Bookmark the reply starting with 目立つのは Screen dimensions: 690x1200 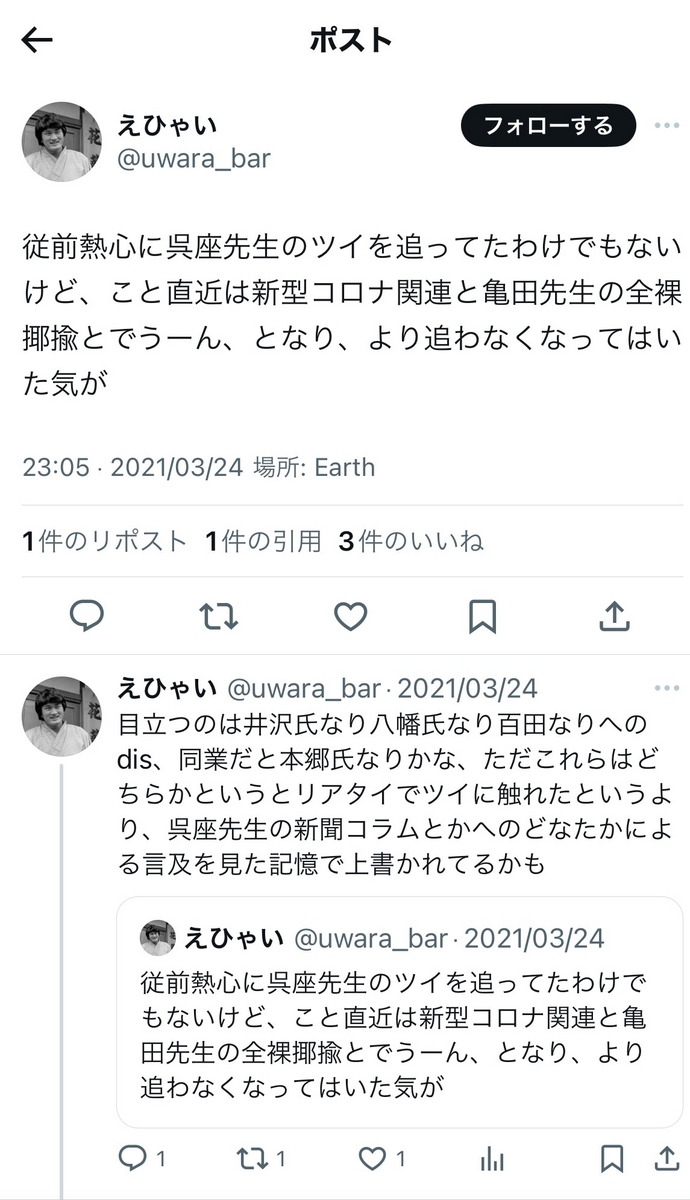(612, 1159)
